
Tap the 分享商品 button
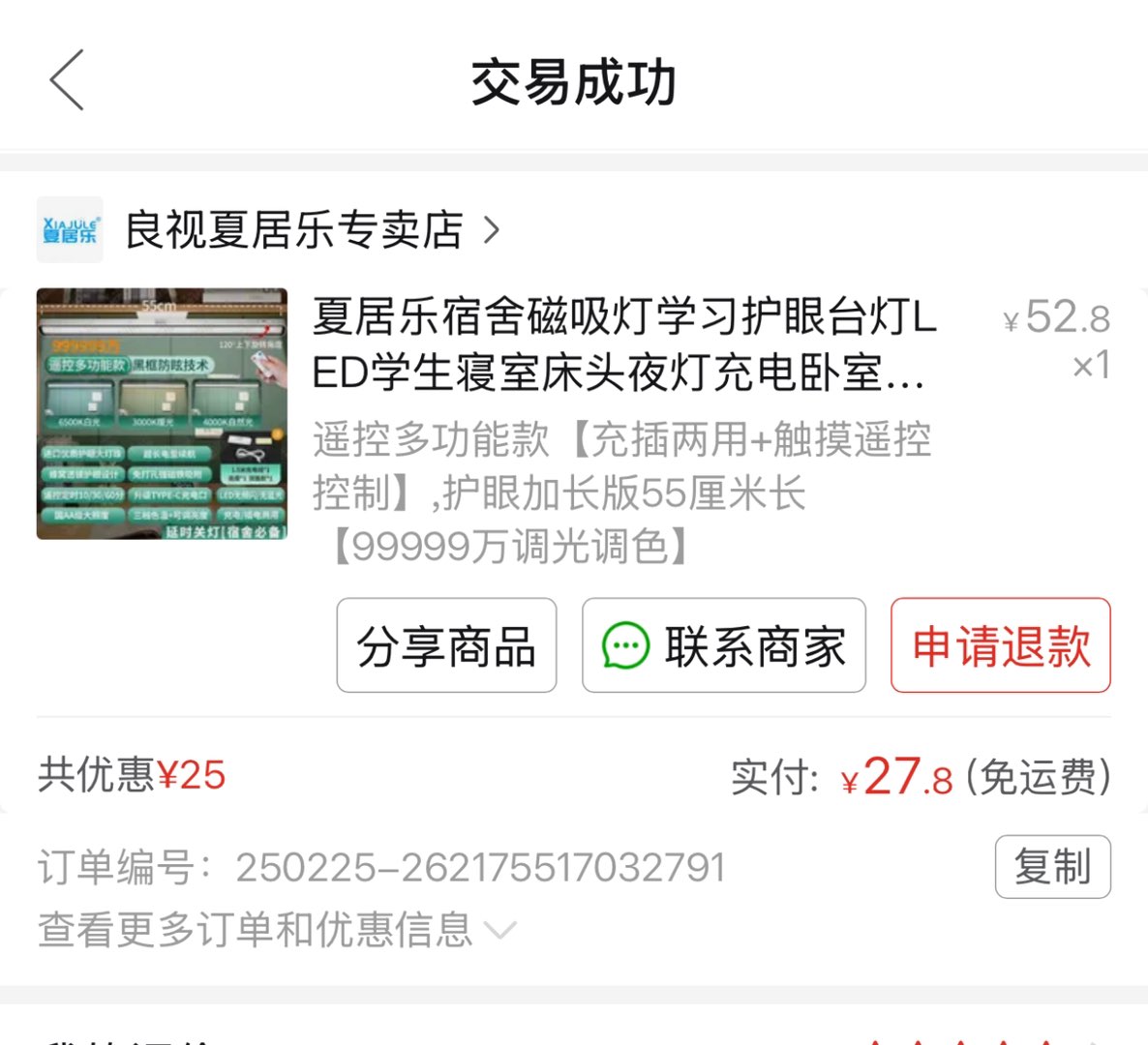pos(446,645)
